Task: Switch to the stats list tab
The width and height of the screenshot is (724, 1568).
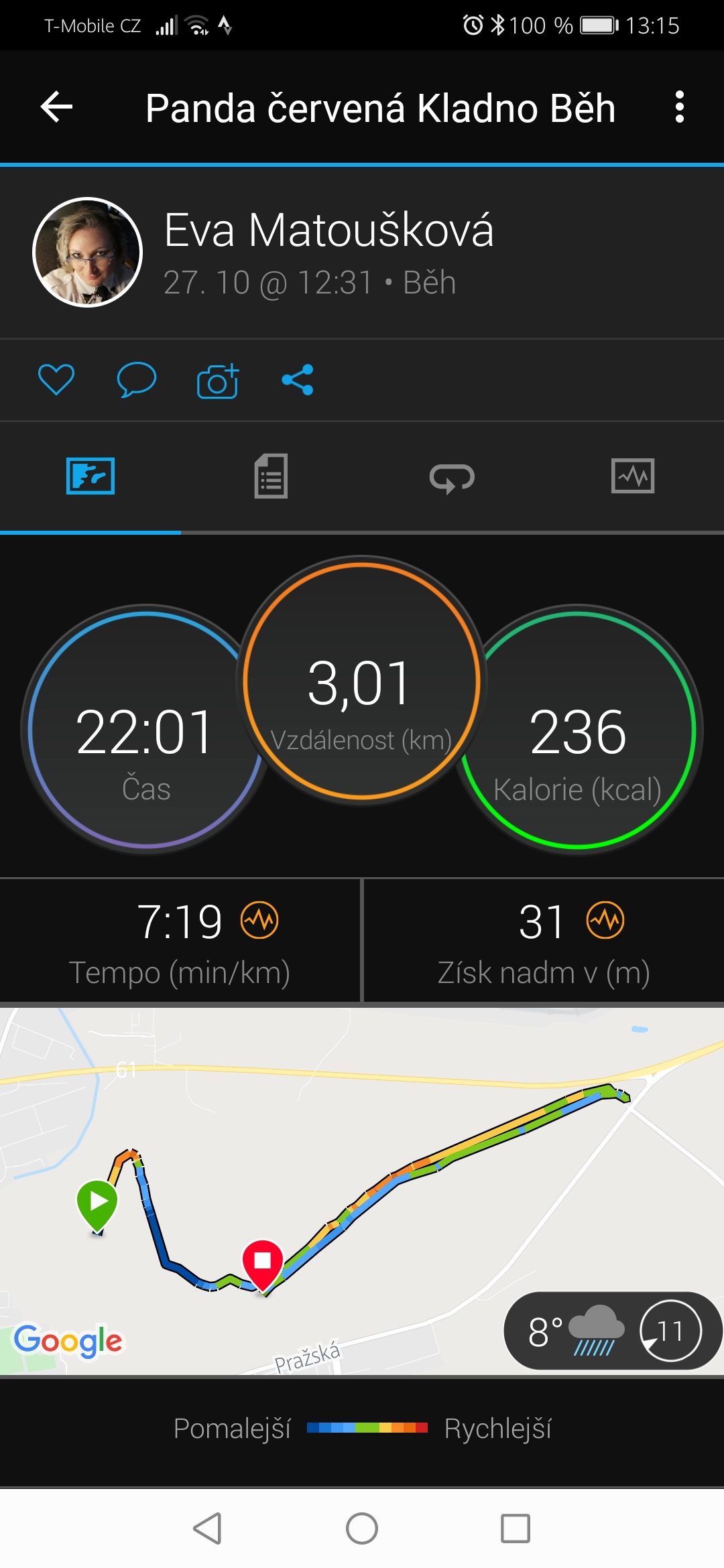Action: tap(271, 476)
